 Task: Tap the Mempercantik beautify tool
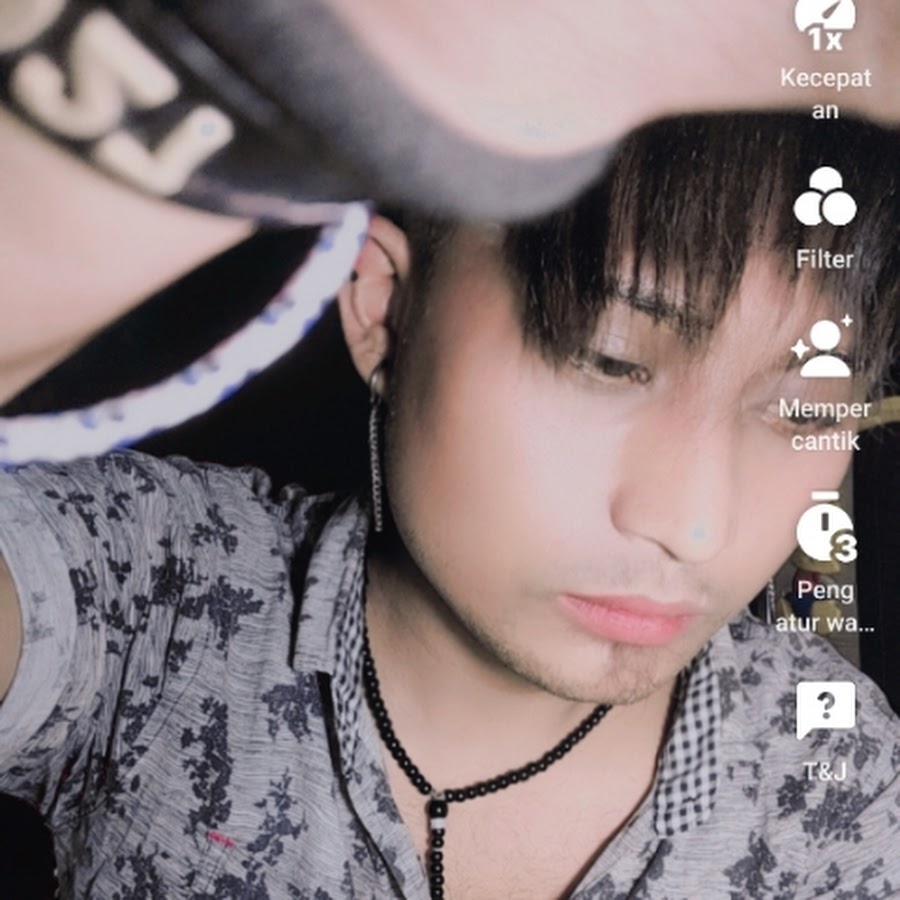pyautogui.click(x=825, y=349)
